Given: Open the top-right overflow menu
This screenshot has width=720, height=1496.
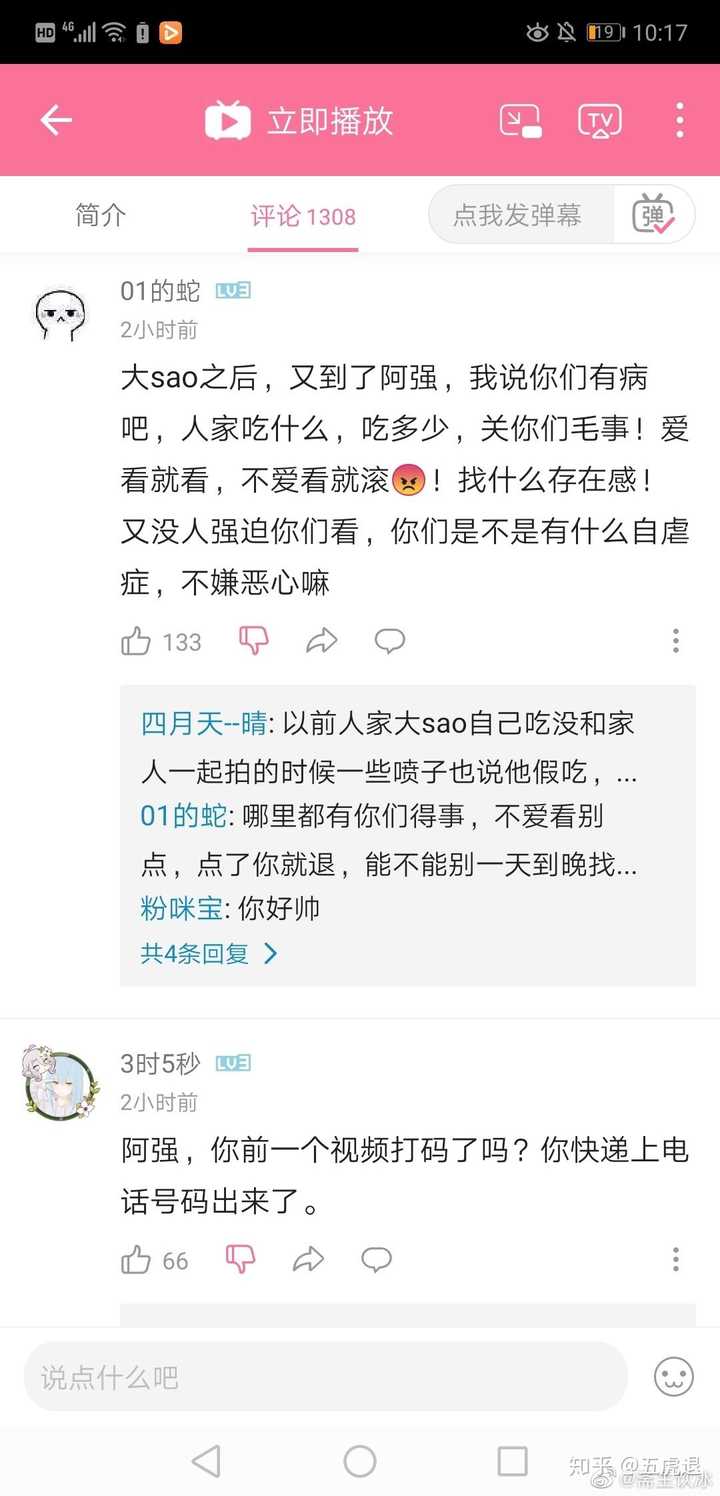Looking at the screenshot, I should (679, 121).
